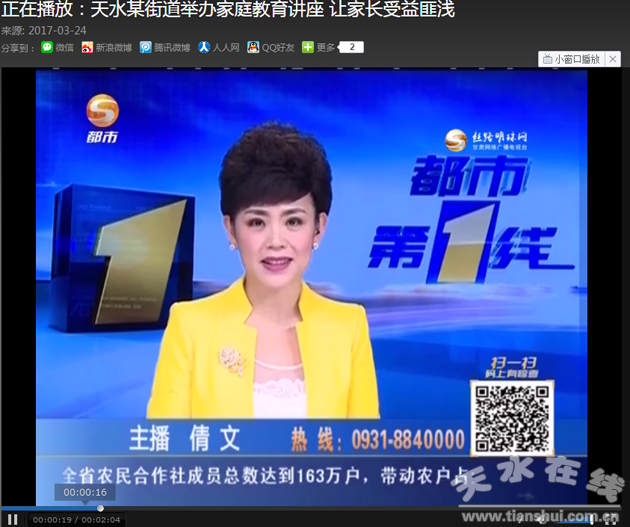Share to 新浪微博
Screen dimensions: 630x527
click(106, 47)
